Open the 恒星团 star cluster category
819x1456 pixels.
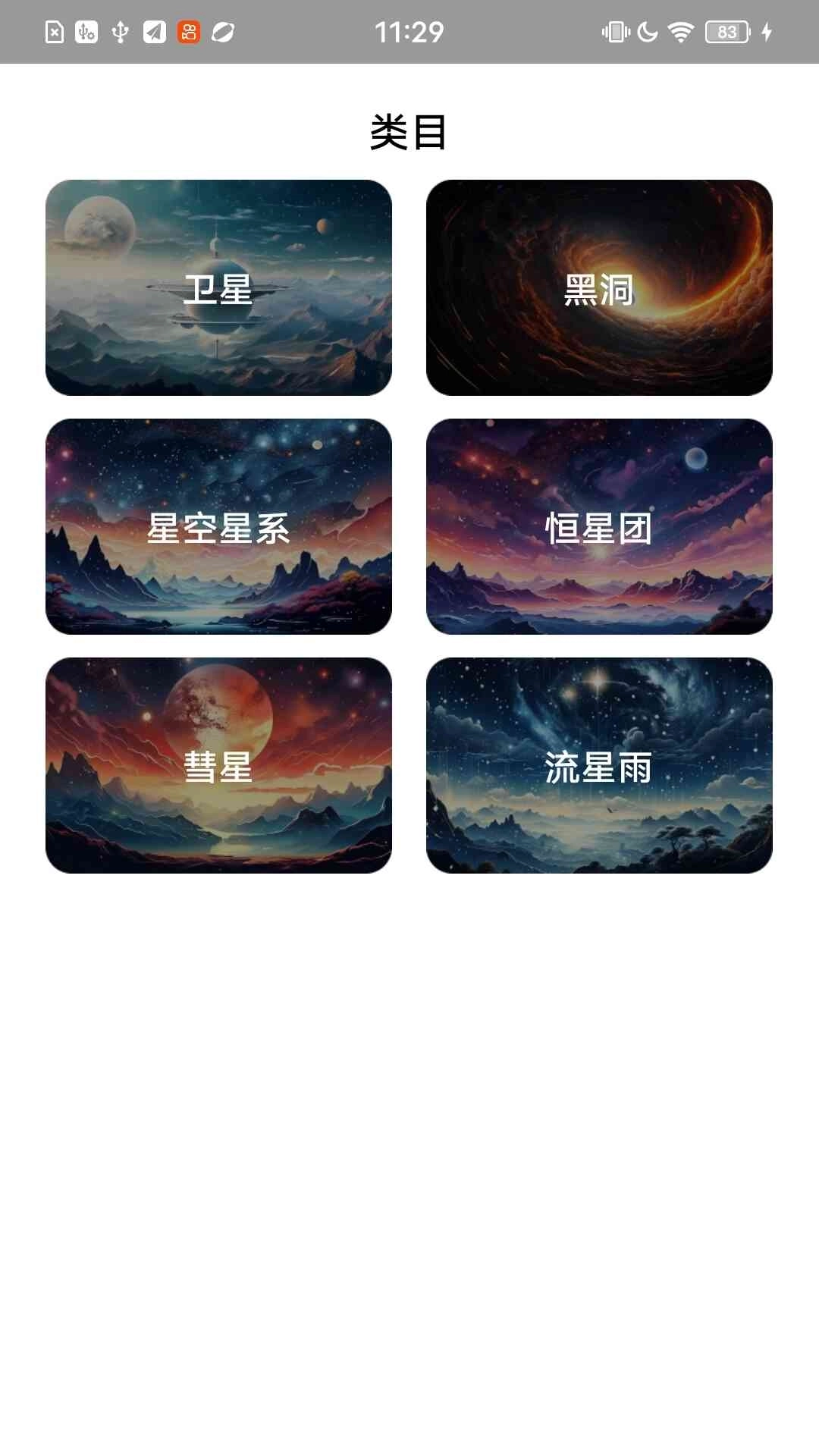599,529
